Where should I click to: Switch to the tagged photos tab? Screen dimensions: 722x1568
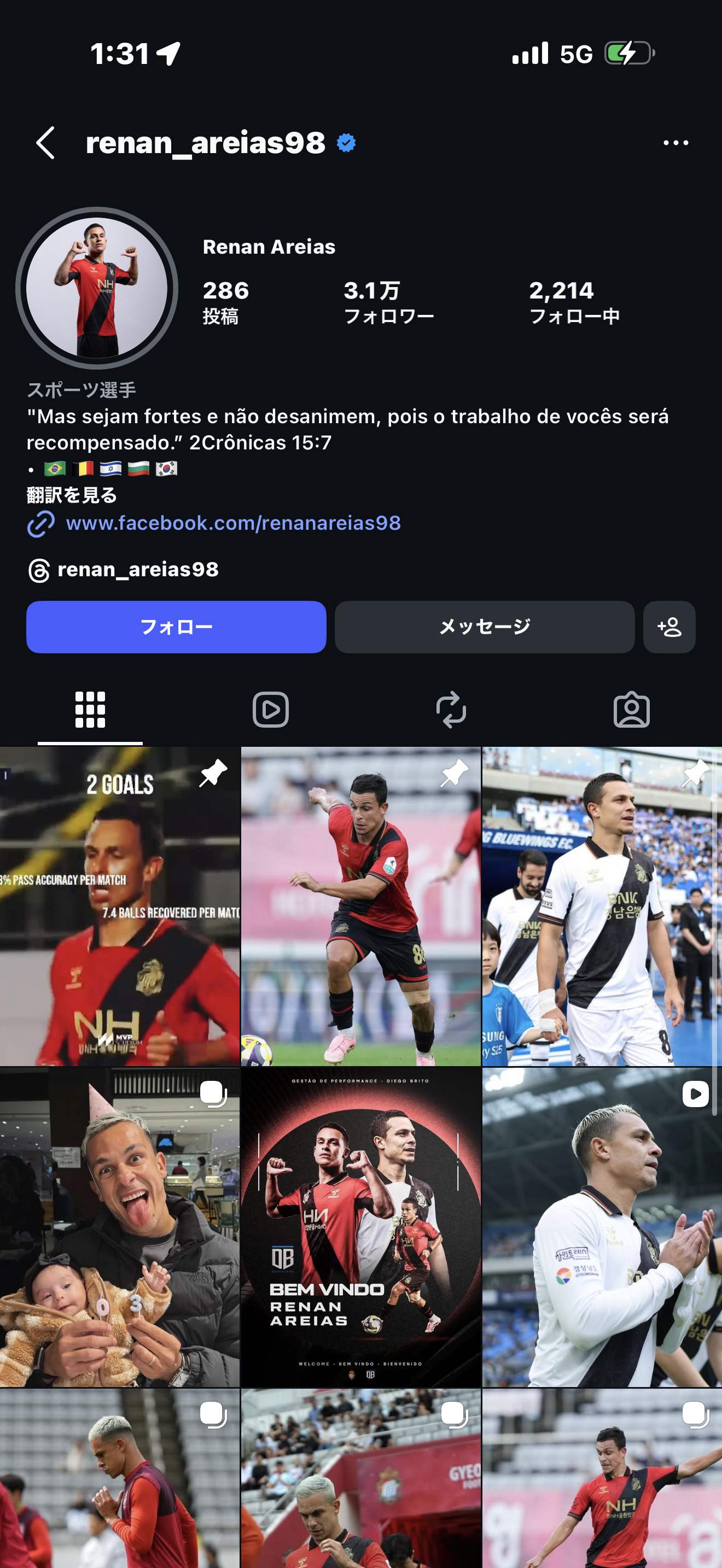click(x=631, y=710)
